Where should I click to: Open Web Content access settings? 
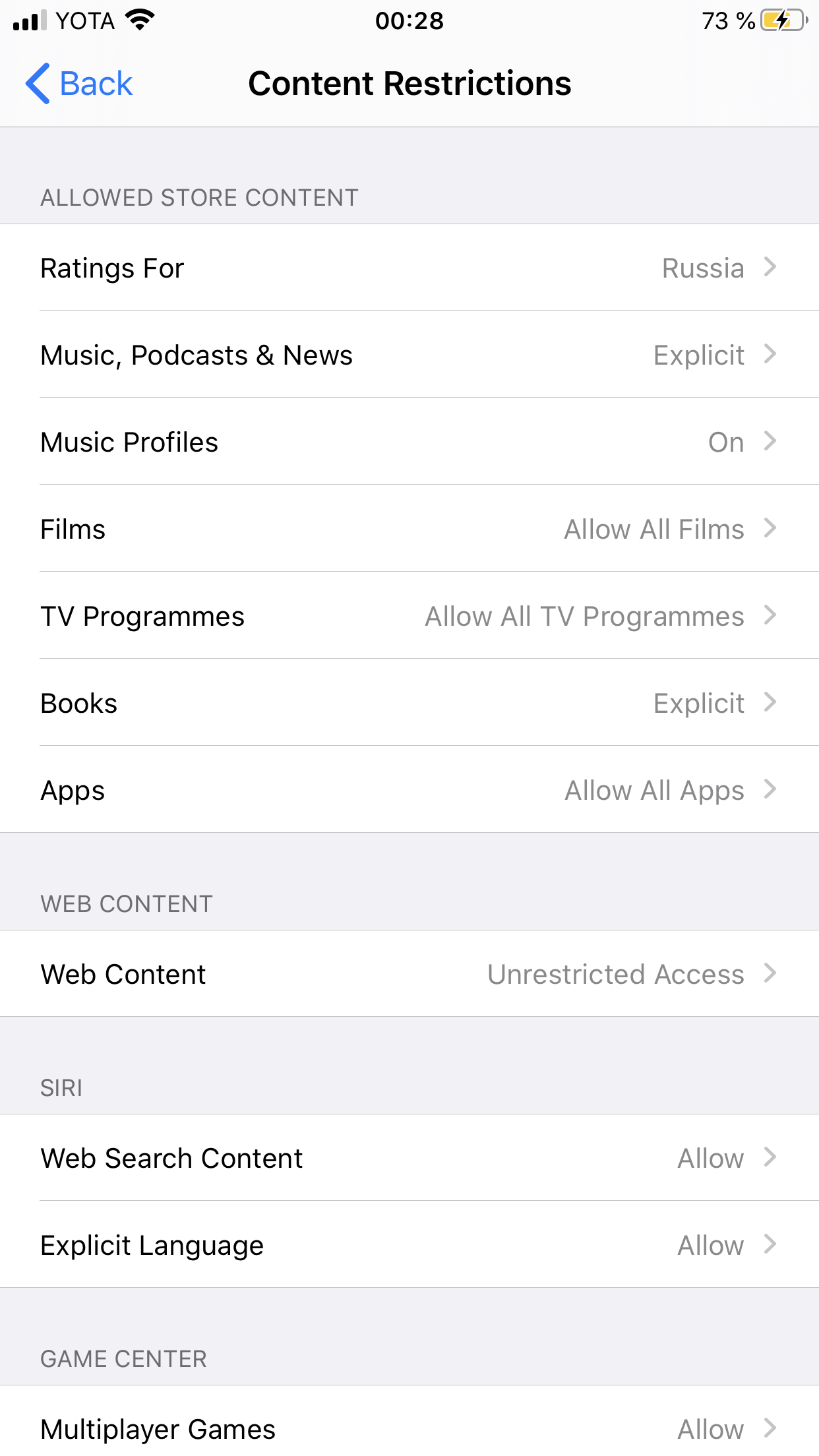tap(409, 974)
